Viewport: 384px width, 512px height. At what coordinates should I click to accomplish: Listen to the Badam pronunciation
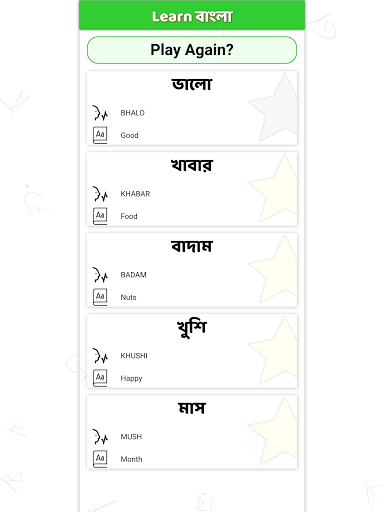coord(100,275)
